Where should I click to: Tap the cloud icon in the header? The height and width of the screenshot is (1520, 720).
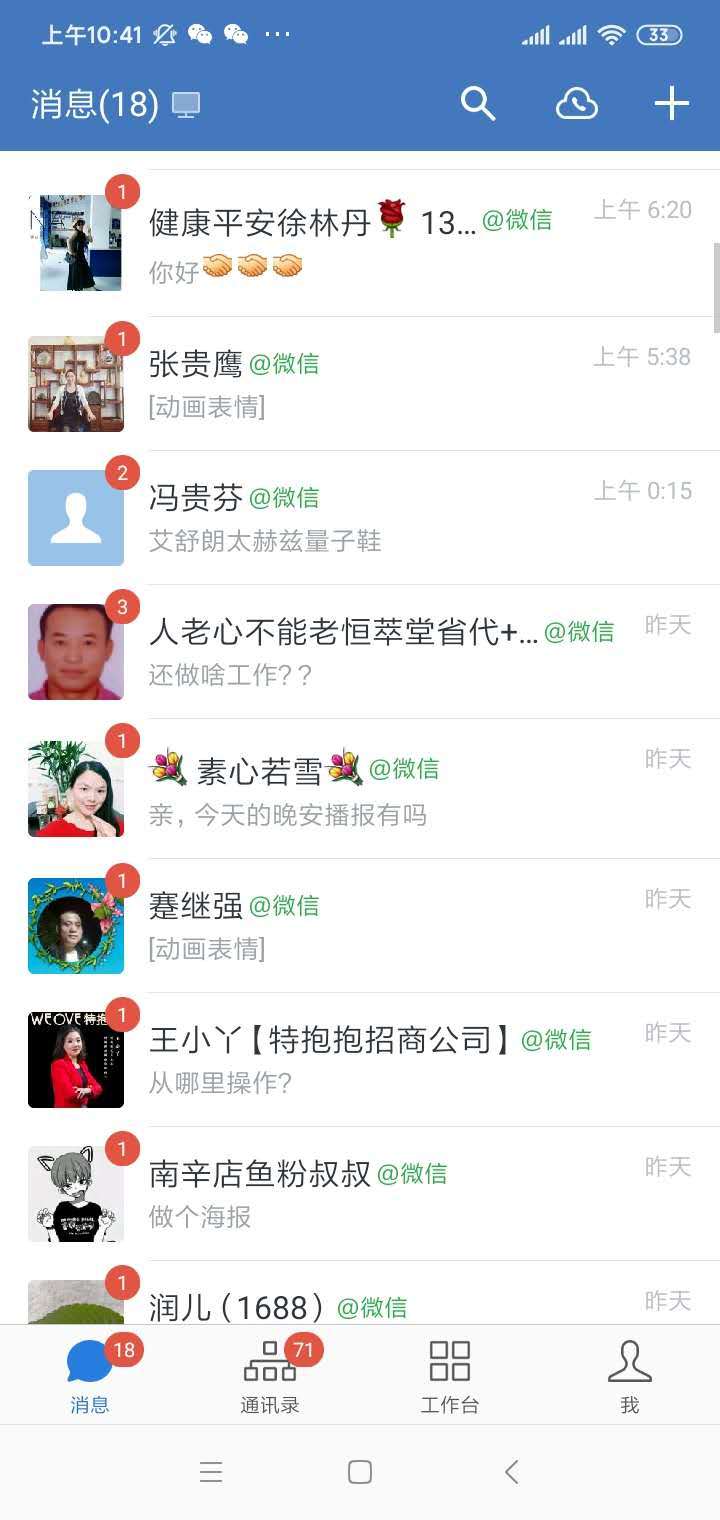point(577,103)
